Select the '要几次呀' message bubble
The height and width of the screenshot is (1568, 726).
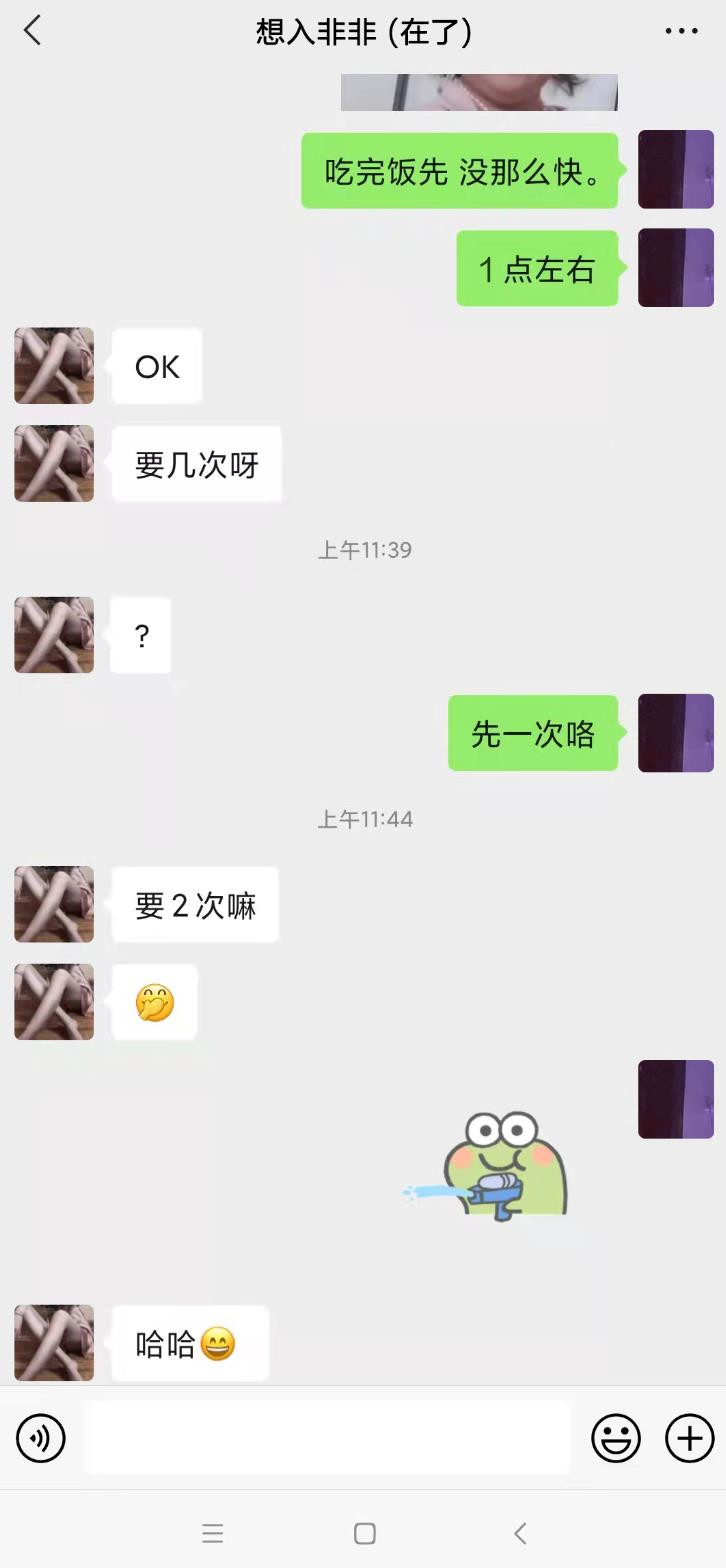[196, 463]
